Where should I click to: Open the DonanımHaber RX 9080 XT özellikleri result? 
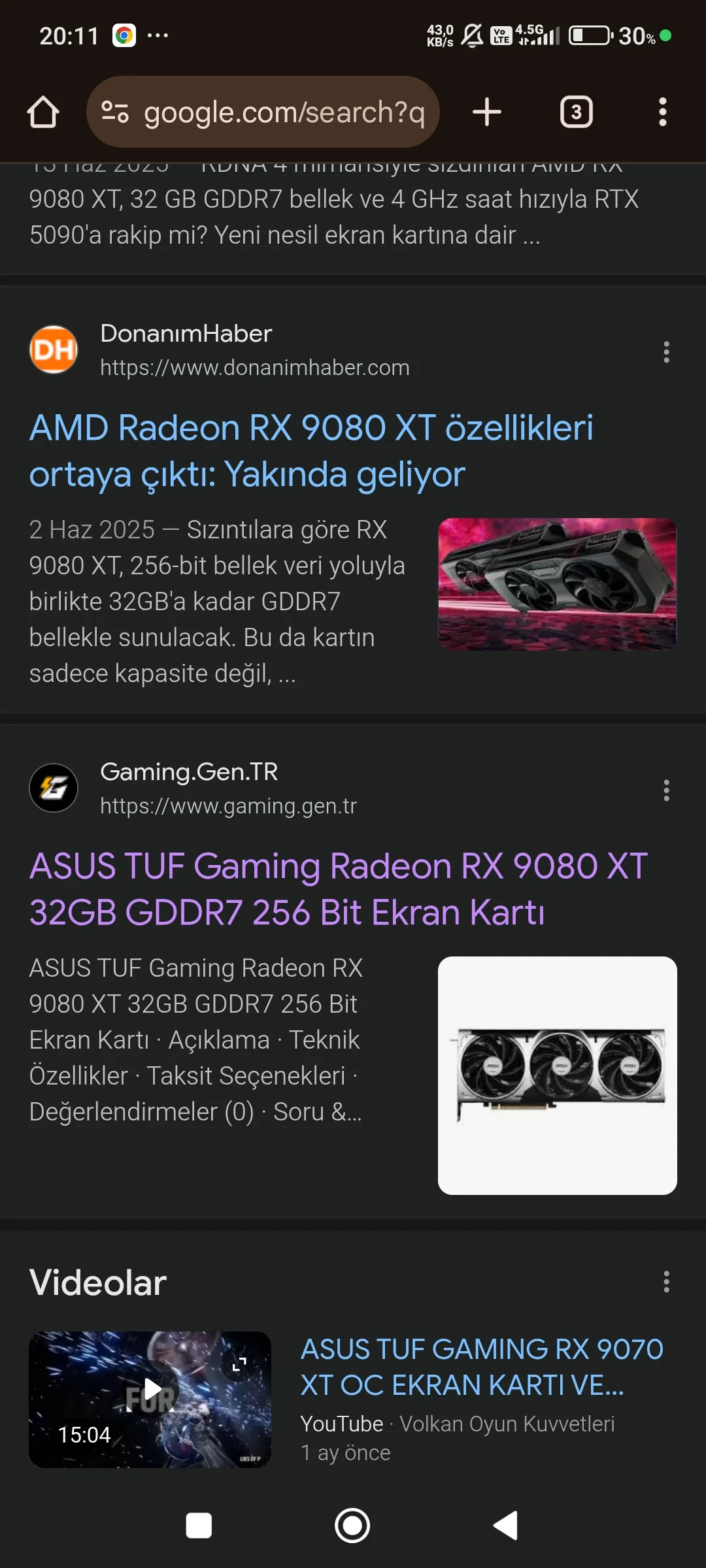pos(311,451)
